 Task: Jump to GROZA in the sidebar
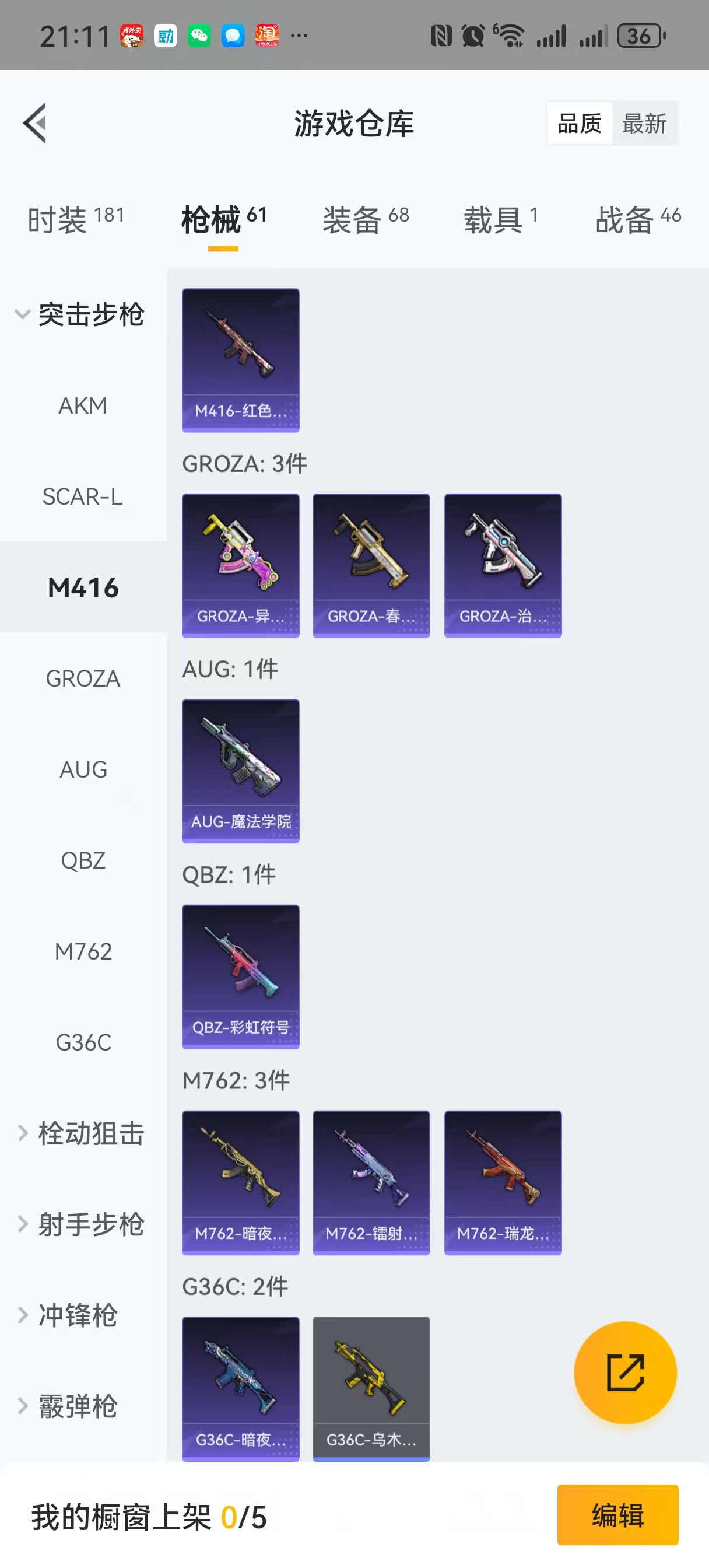(83, 678)
